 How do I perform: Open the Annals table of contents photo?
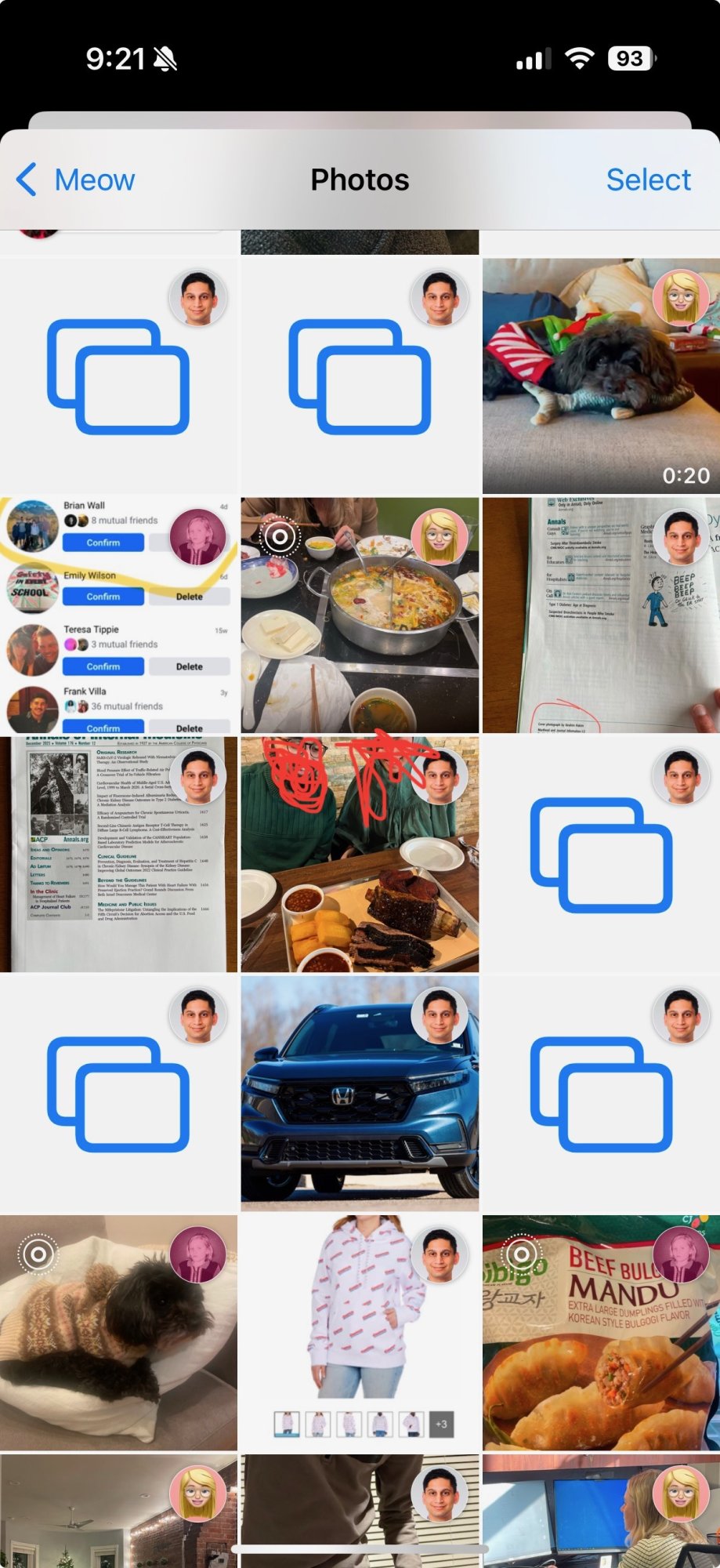(118, 855)
